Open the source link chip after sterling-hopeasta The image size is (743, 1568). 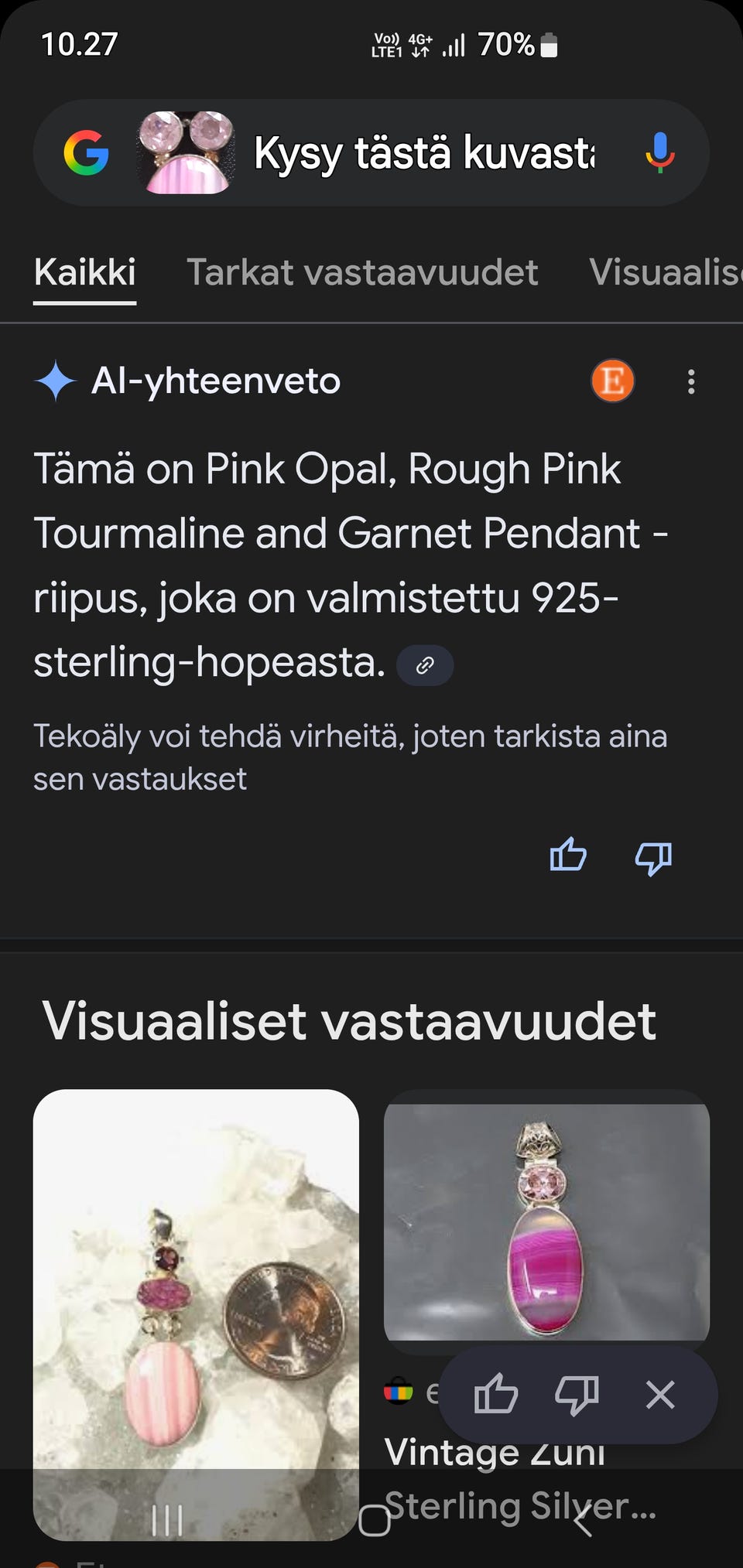[x=425, y=665]
